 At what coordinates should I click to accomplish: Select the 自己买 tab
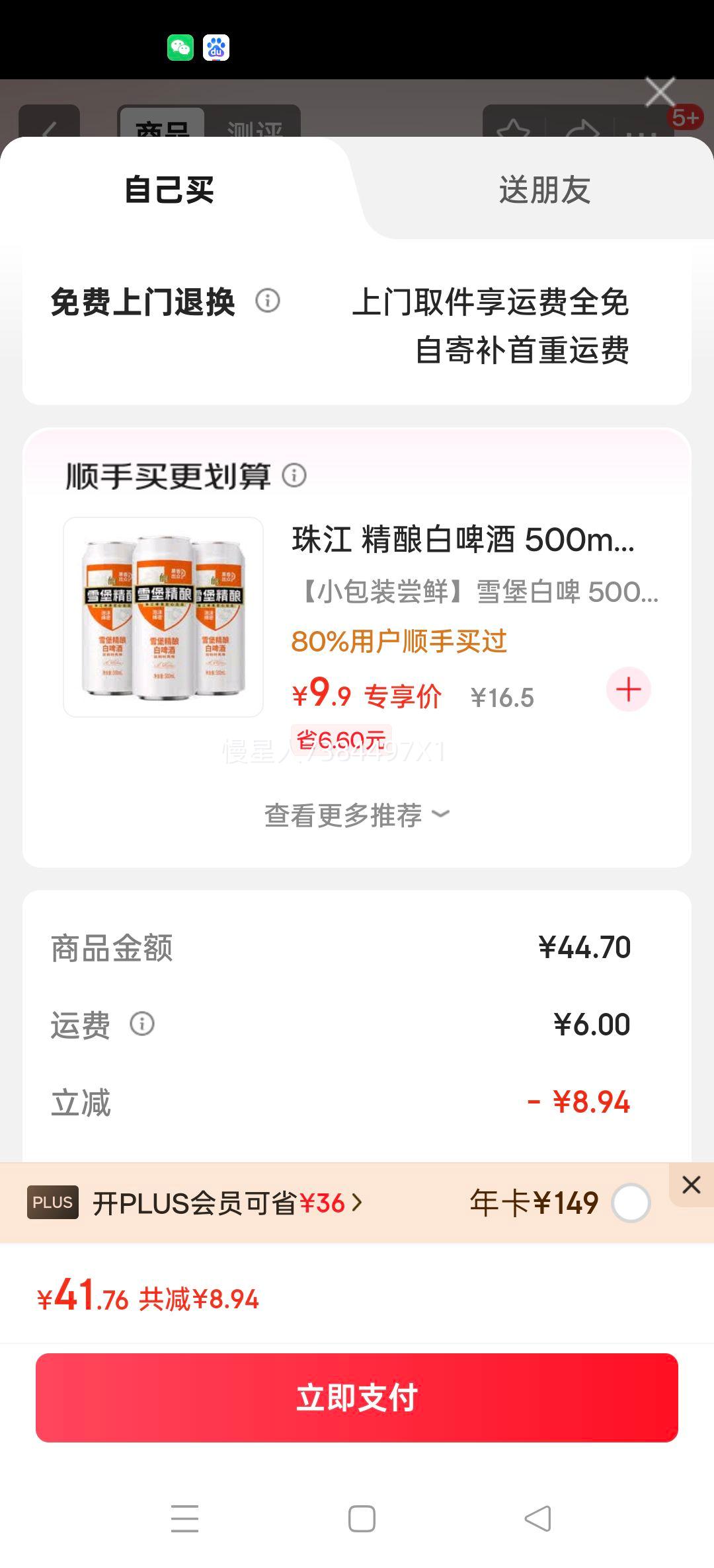[169, 190]
